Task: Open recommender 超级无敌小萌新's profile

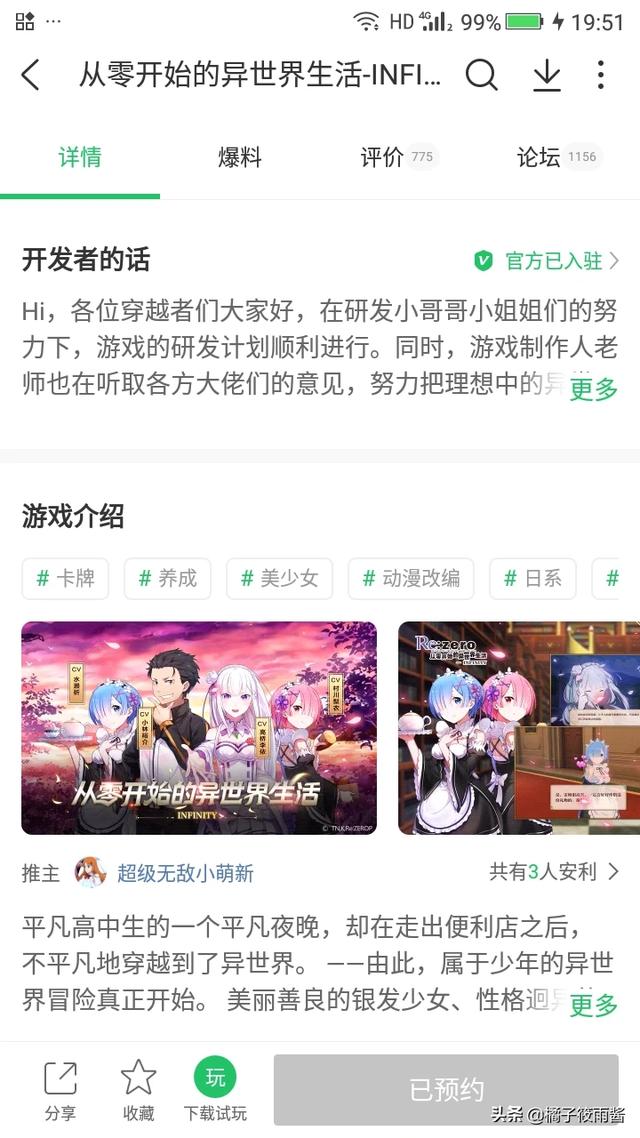Action: [185, 873]
